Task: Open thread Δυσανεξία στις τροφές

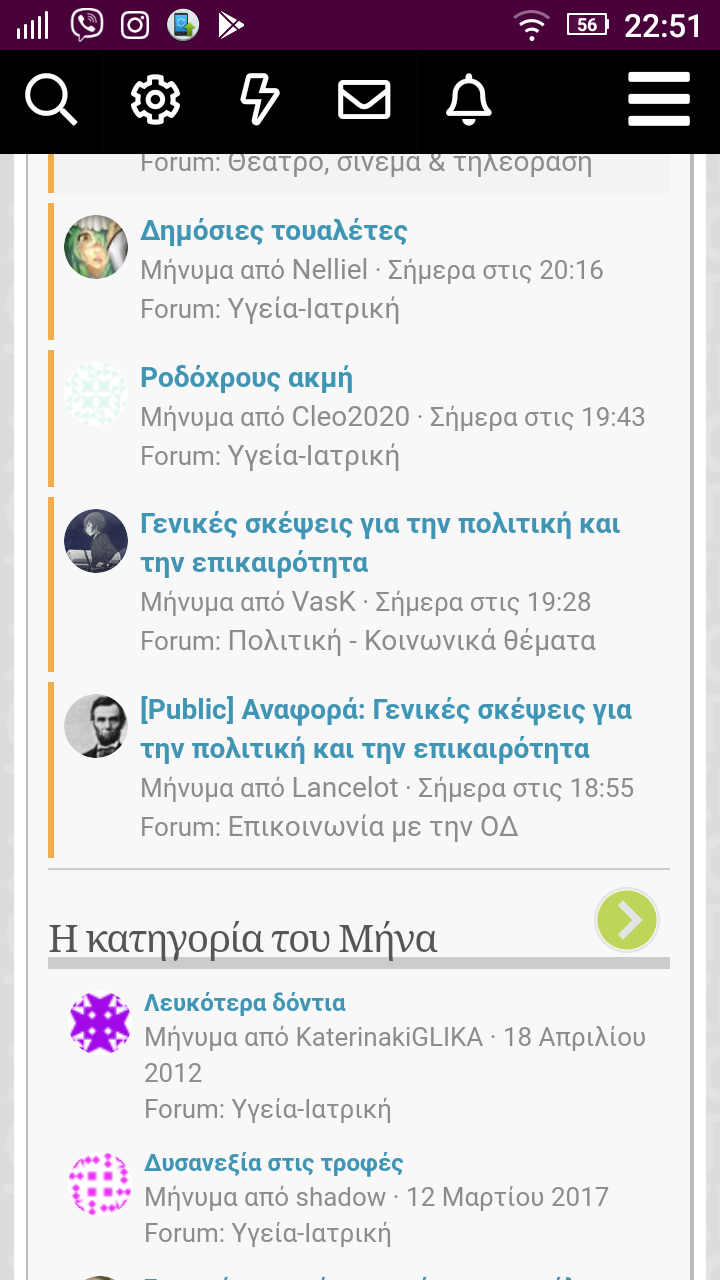Action: tap(273, 1163)
